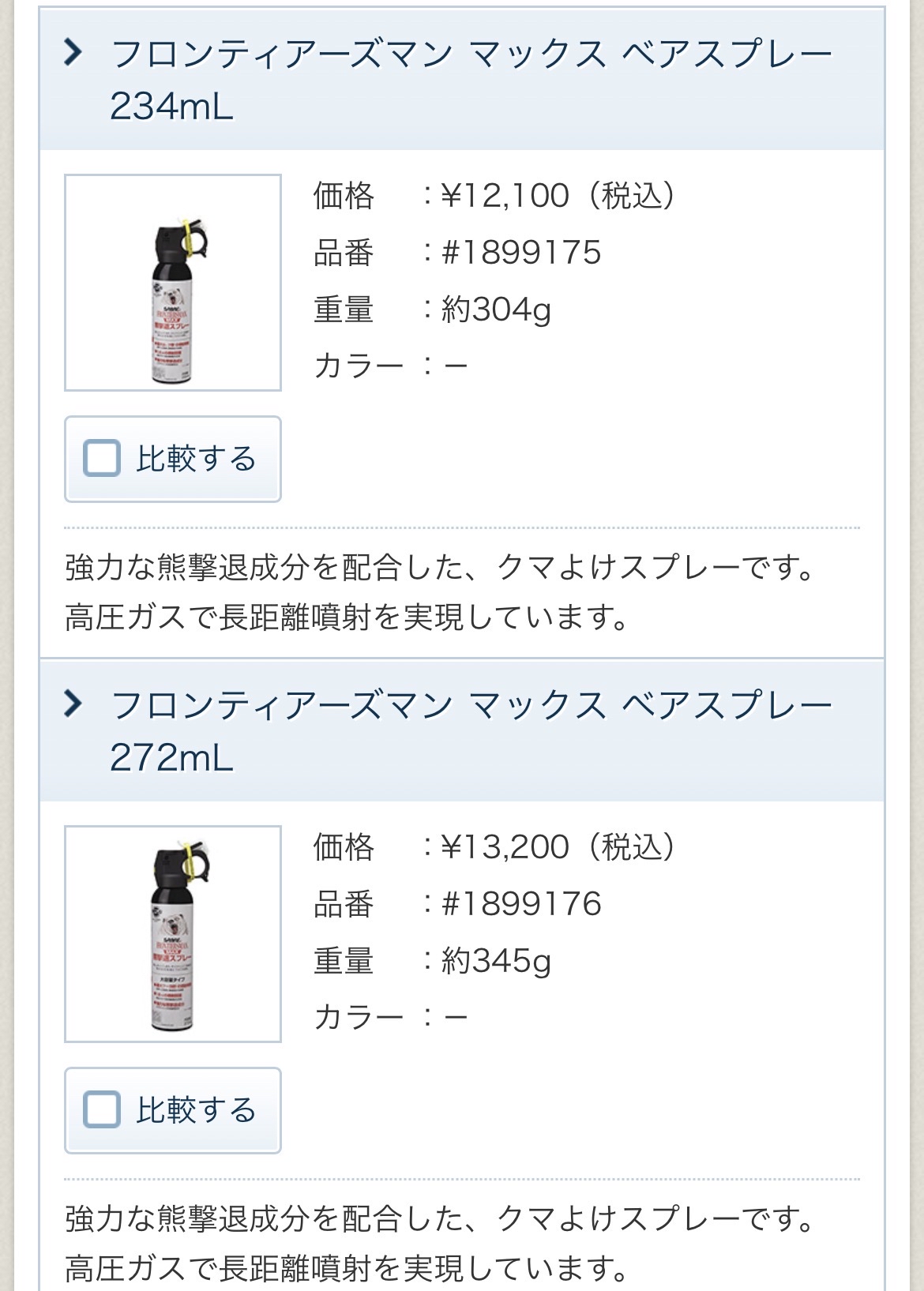The width and height of the screenshot is (924, 1291).
Task: Tap the 272mL bear spray product image
Action: point(173,934)
